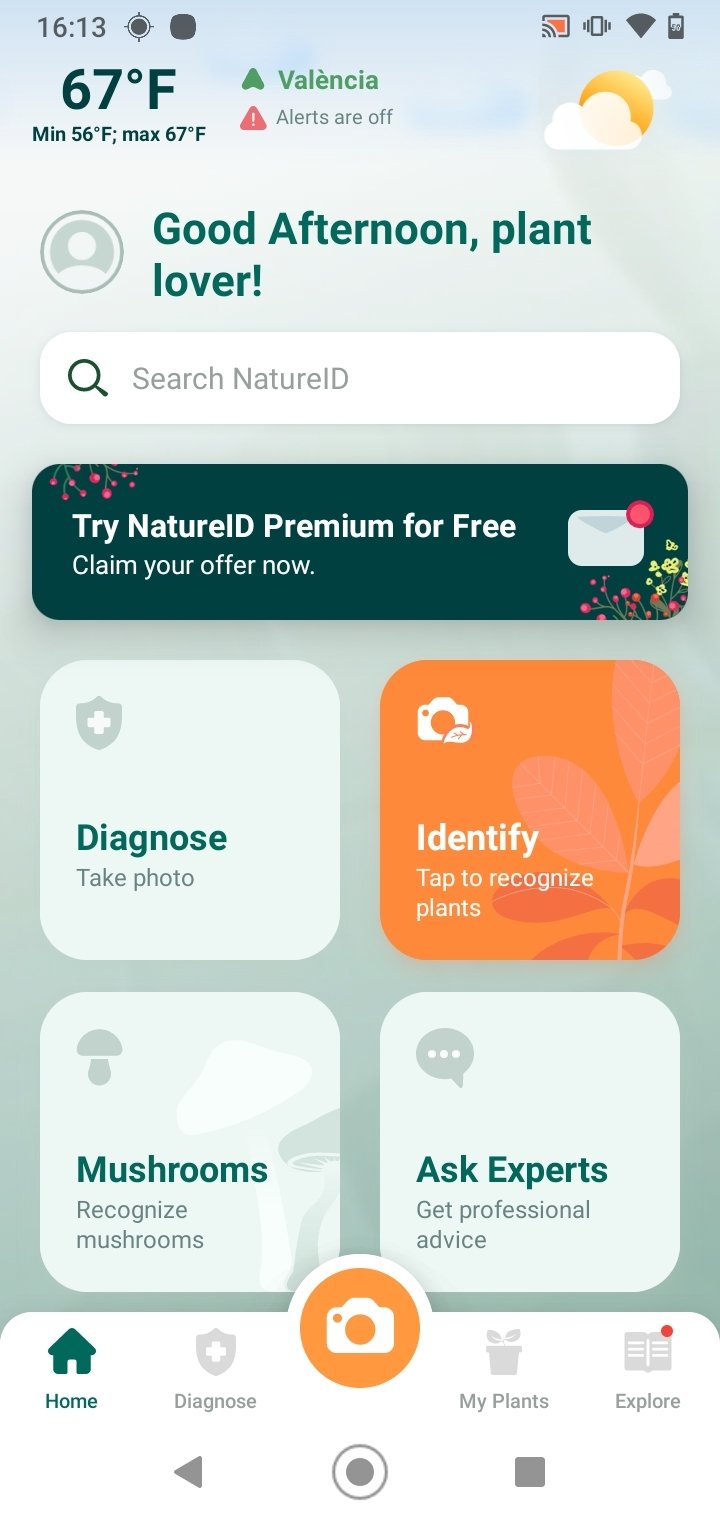Switch to the Diagnose tab

point(215,1368)
